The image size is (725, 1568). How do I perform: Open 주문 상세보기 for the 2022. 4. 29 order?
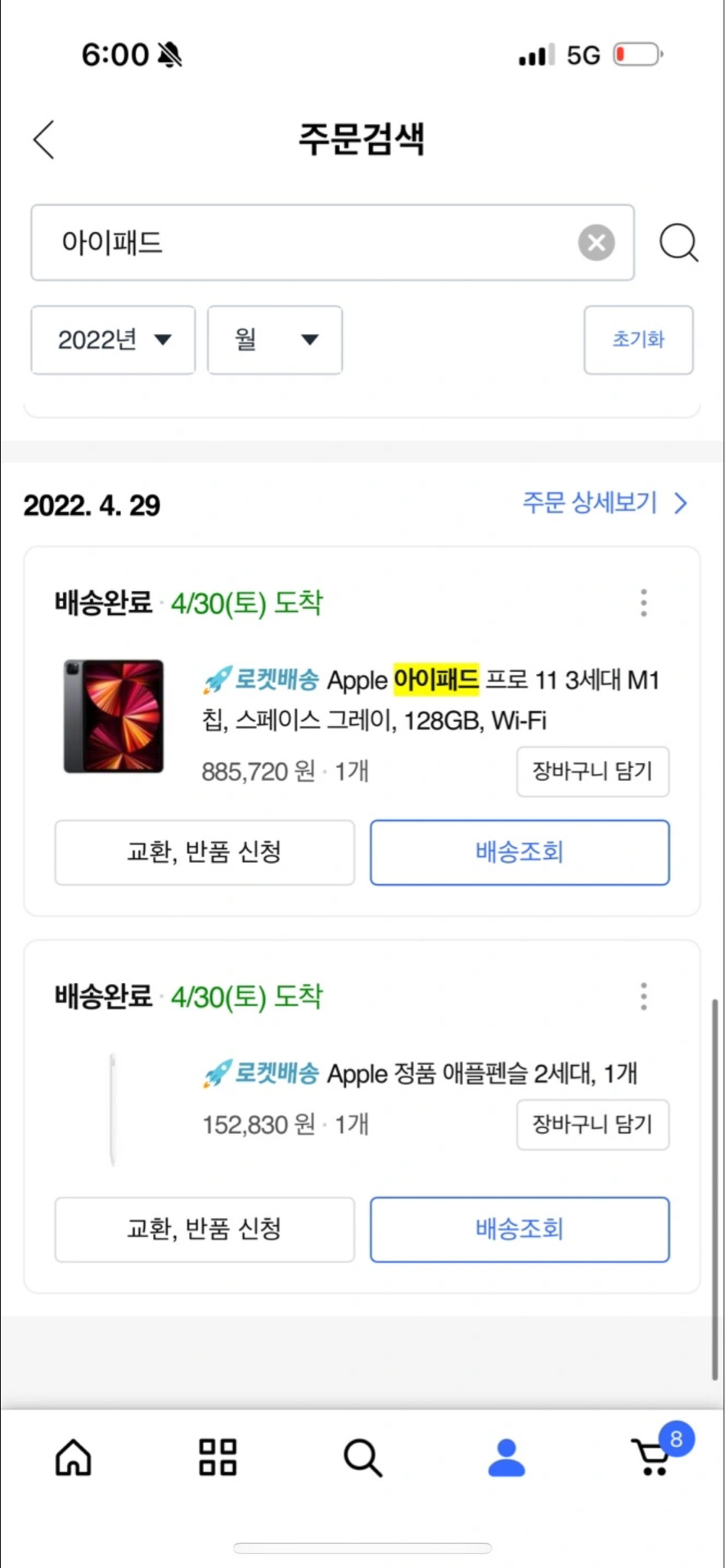pos(605,503)
